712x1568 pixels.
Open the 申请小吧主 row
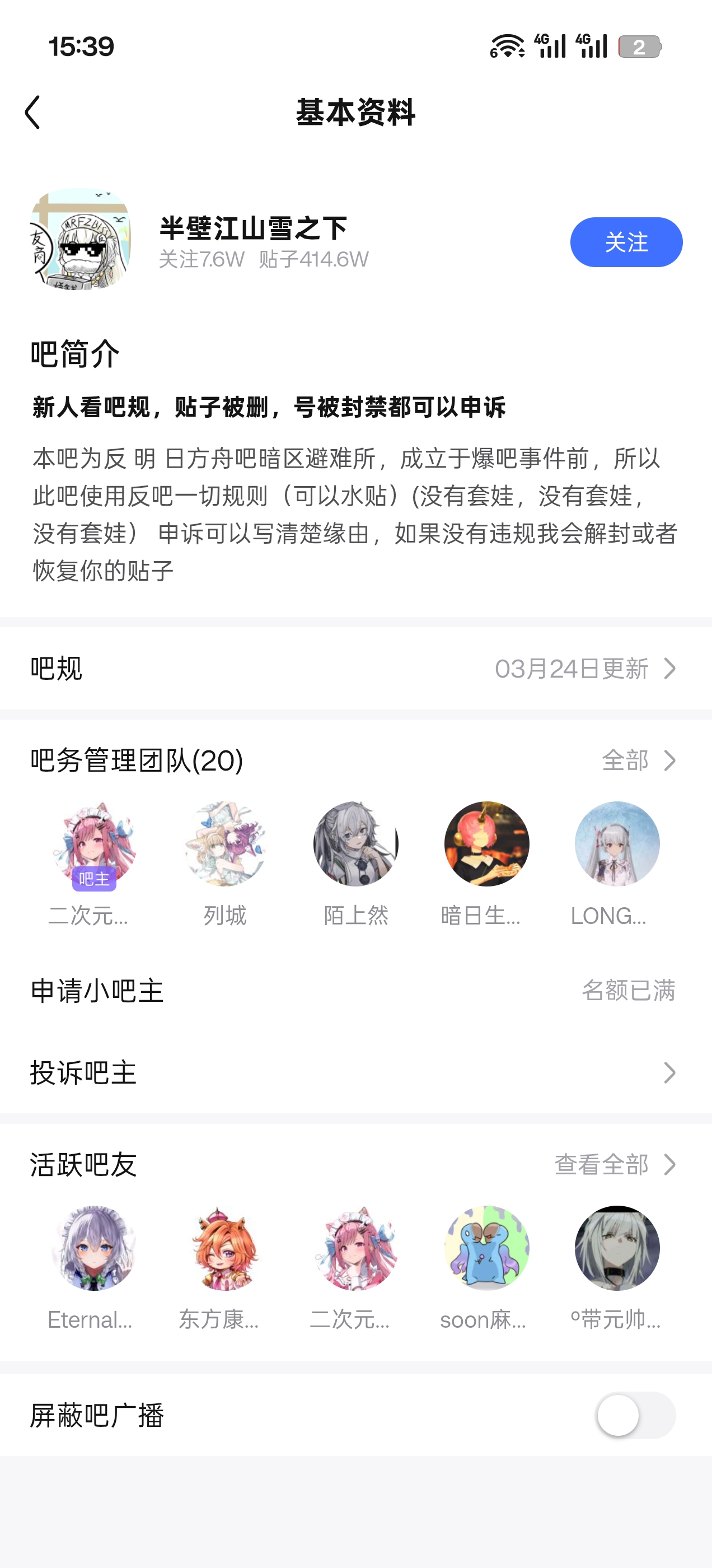355,990
